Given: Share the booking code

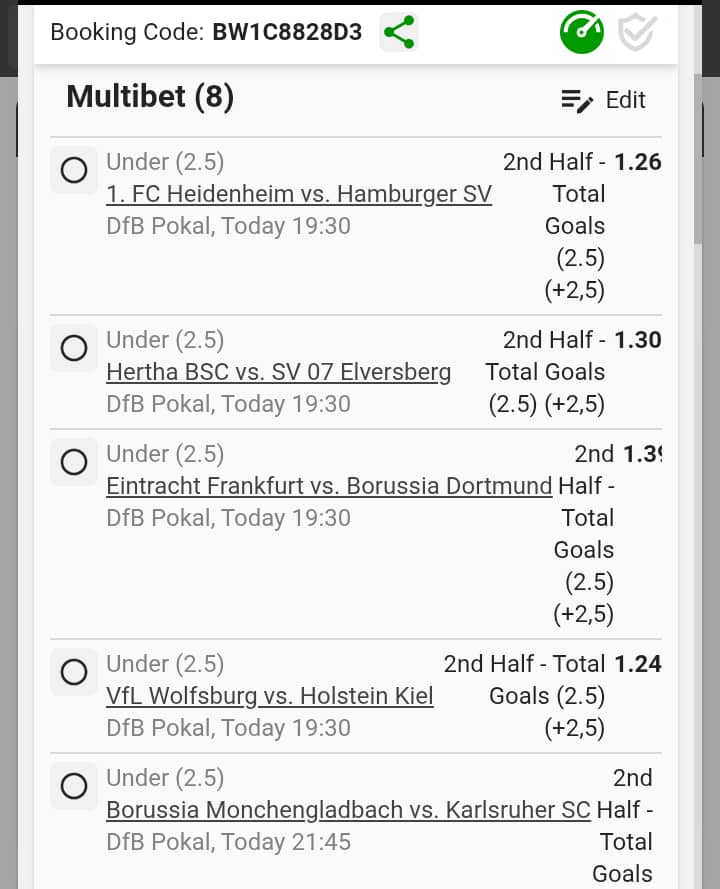Looking at the screenshot, I should click(399, 33).
